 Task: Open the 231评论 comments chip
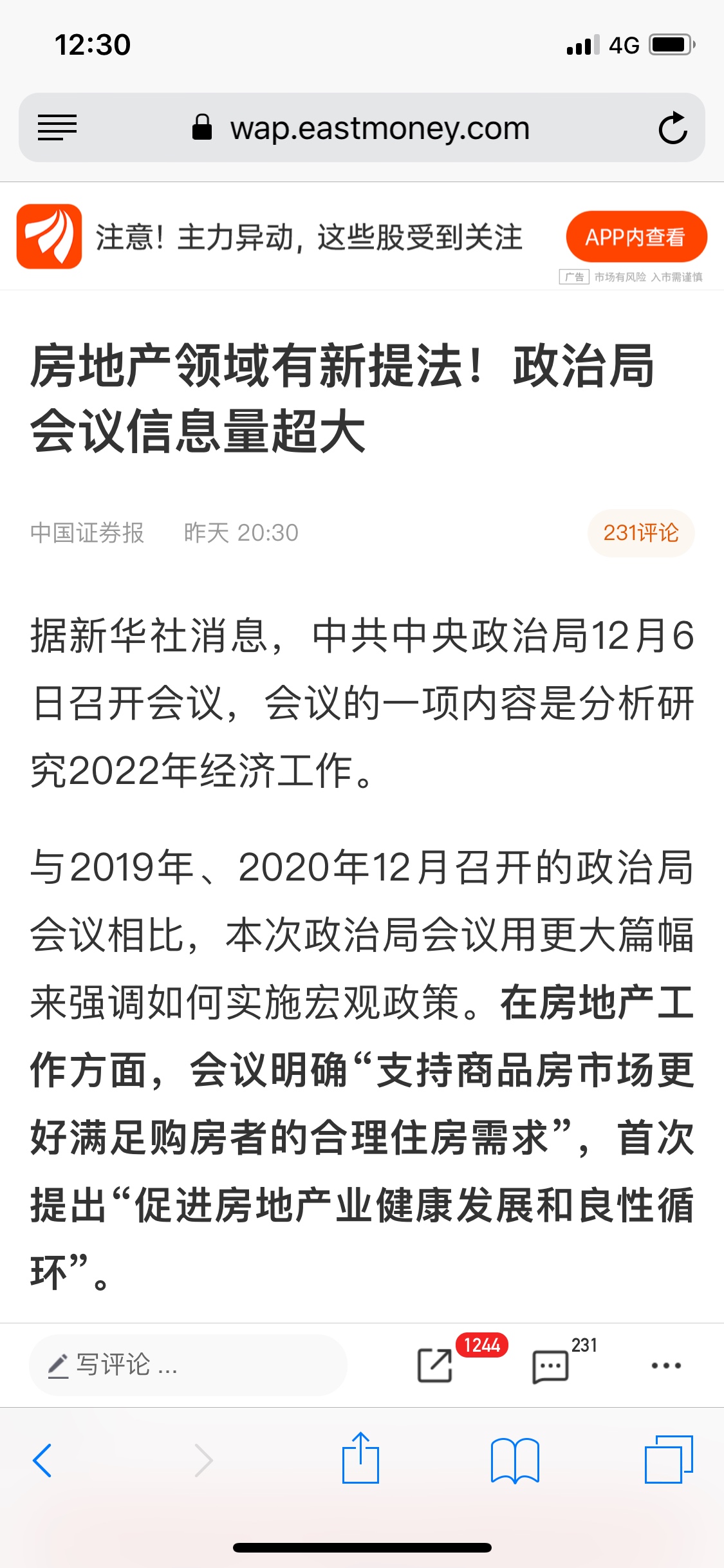tap(640, 533)
